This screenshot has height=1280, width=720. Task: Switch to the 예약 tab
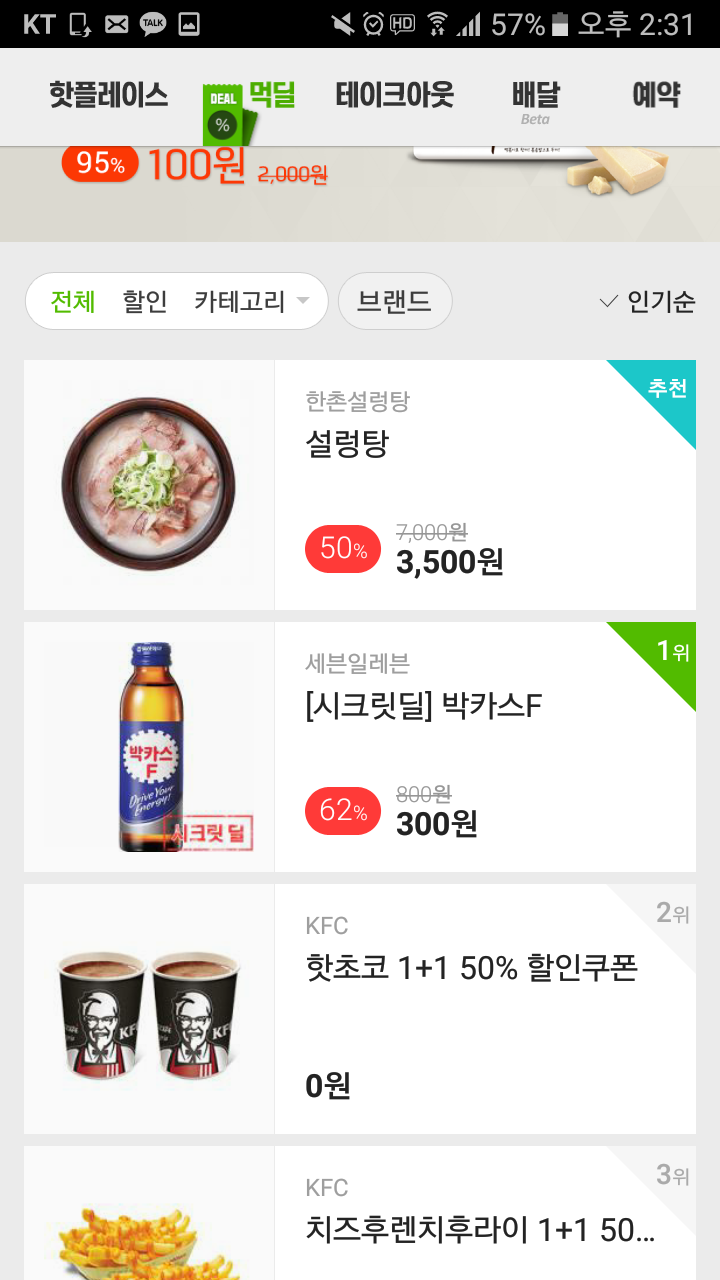(656, 97)
